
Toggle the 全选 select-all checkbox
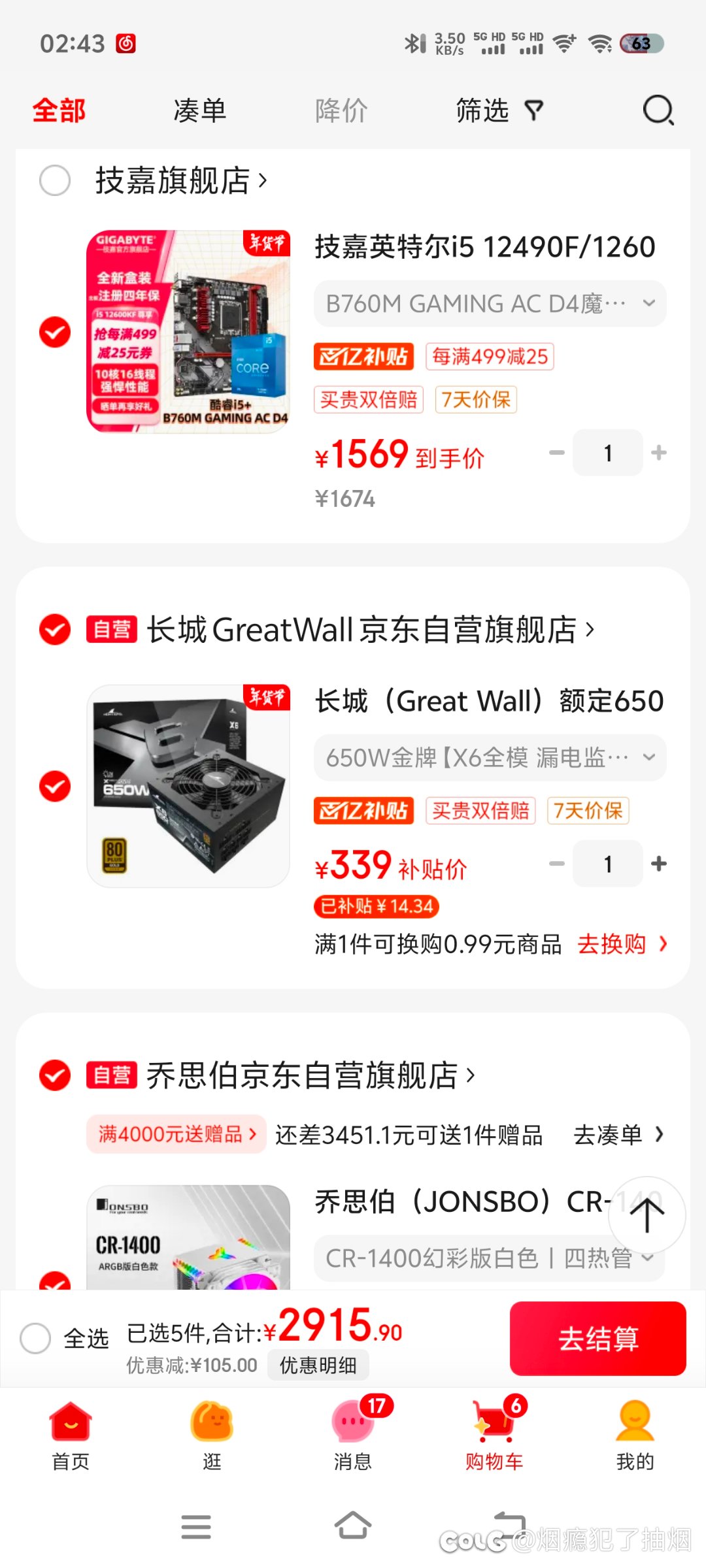pyautogui.click(x=35, y=1338)
